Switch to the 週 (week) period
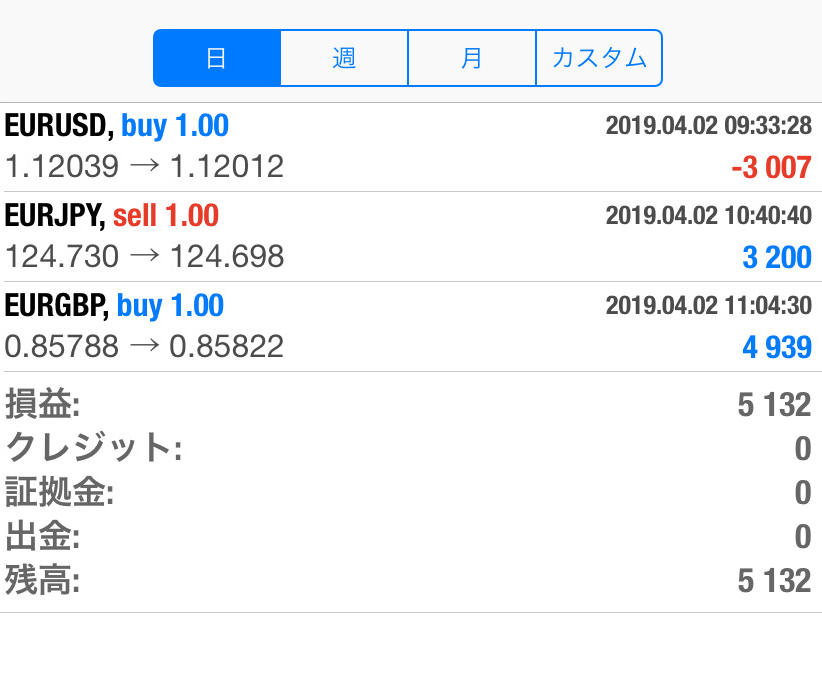This screenshot has height=695, width=822. [x=344, y=58]
